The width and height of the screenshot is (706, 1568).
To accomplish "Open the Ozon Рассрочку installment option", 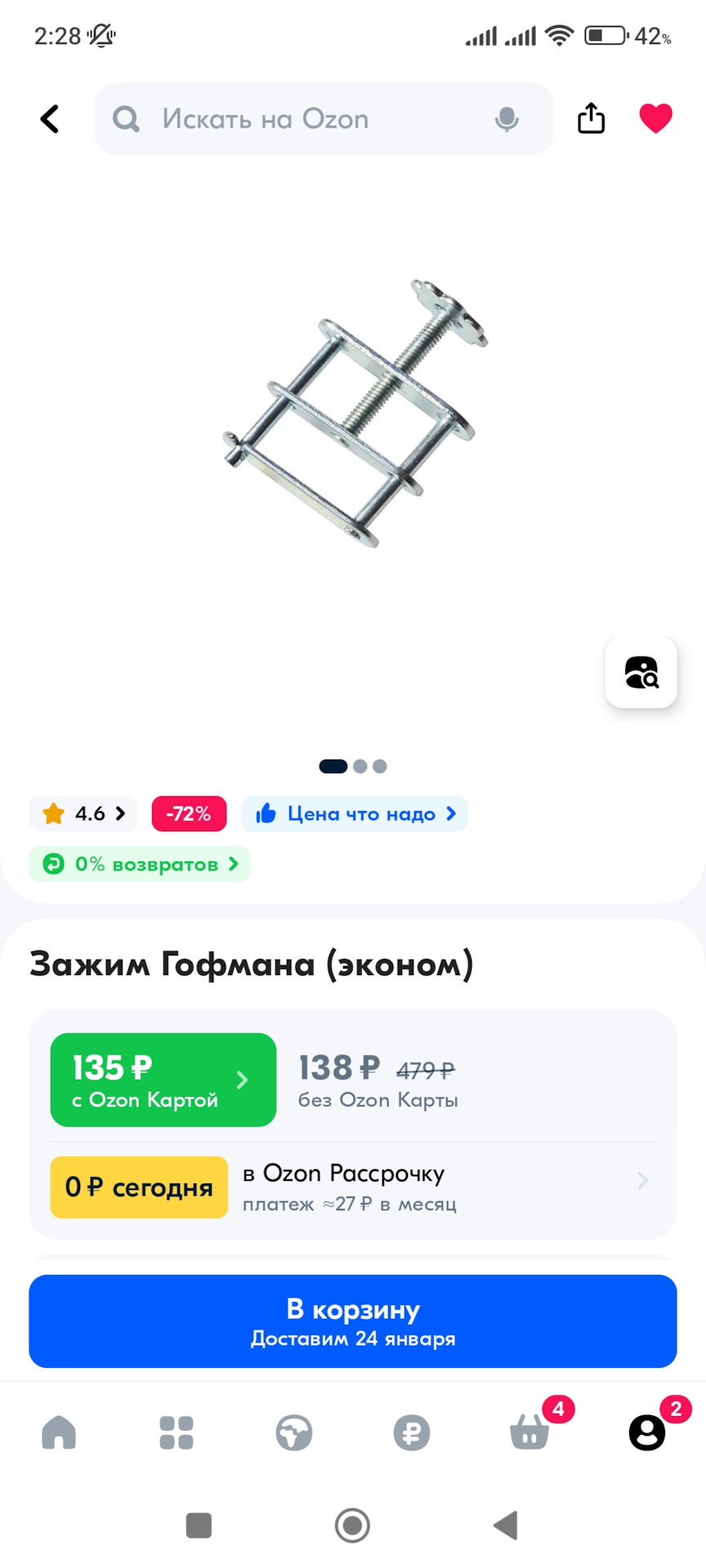I will [353, 1187].
